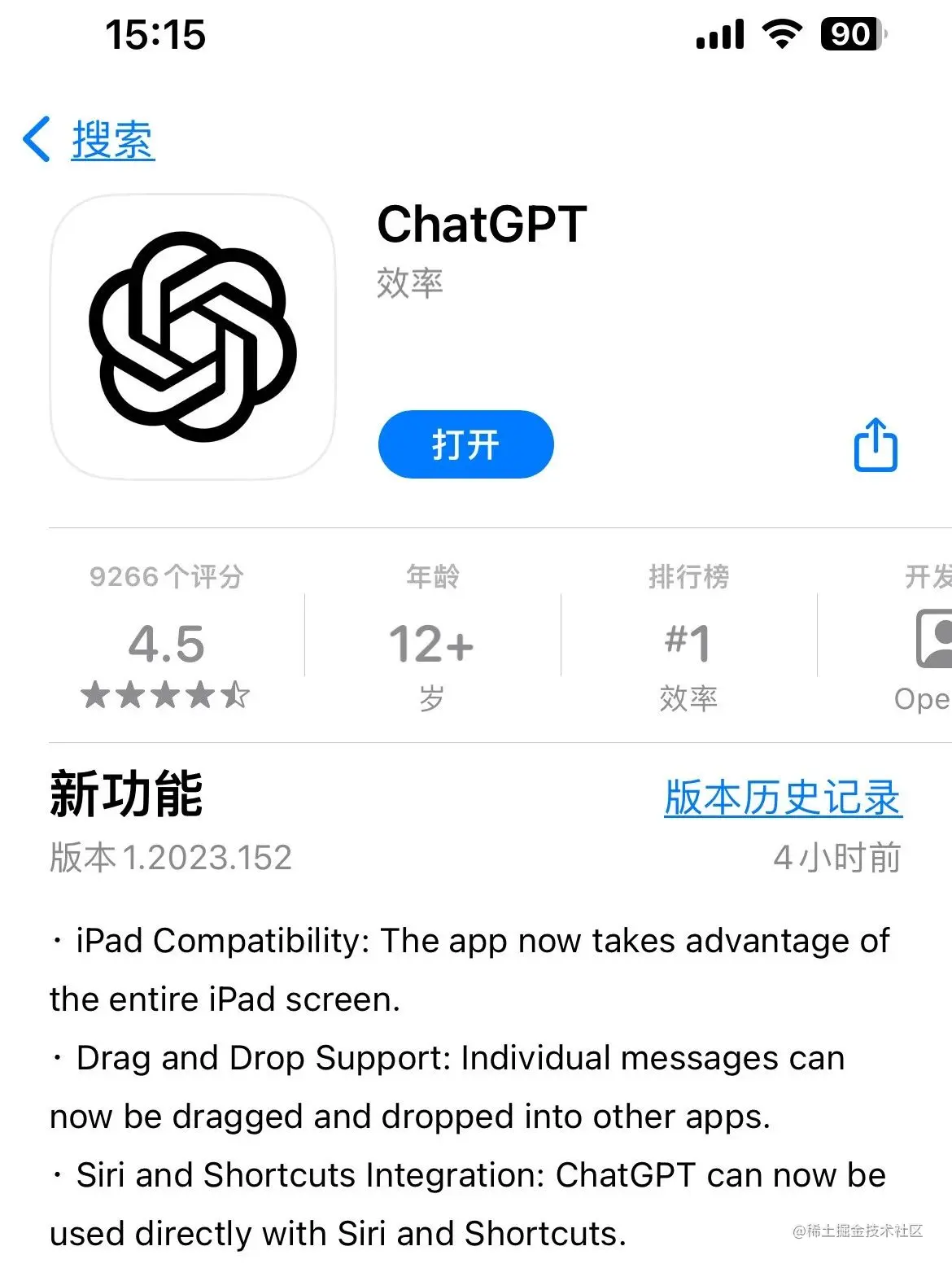Open the #1 效率 chart ranking

[x=688, y=643]
